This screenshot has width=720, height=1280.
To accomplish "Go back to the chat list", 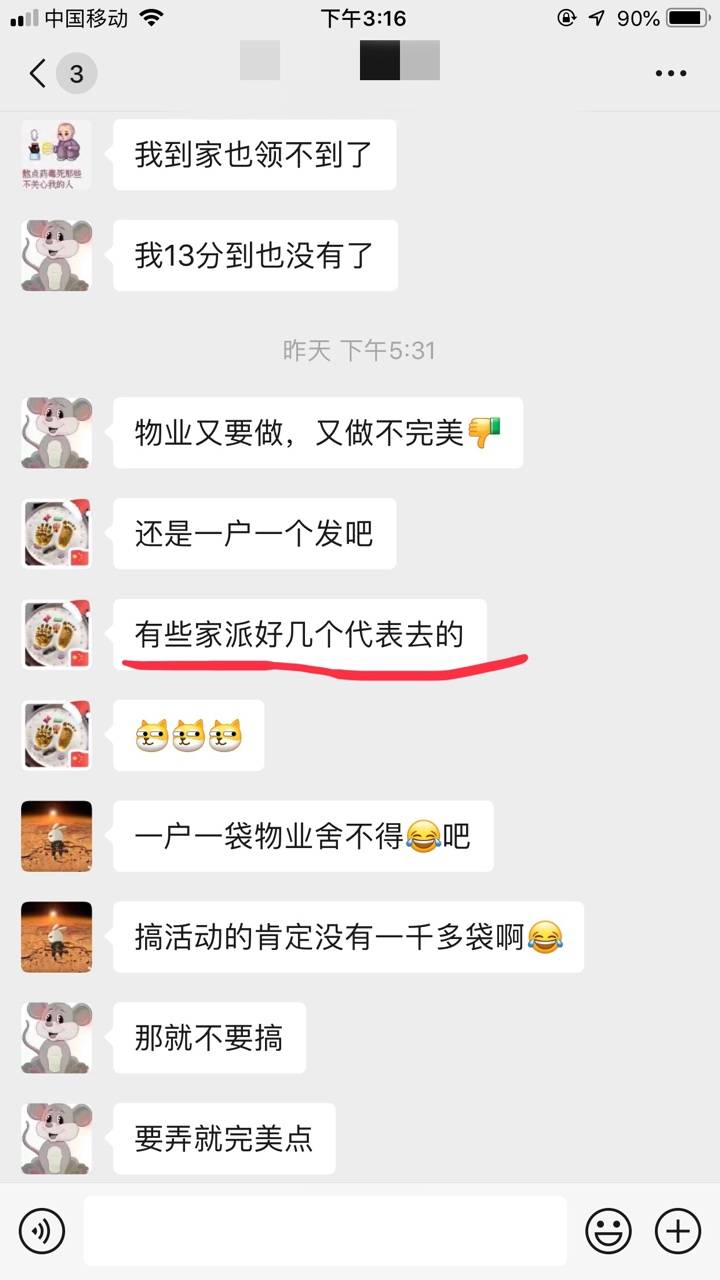I will point(40,73).
